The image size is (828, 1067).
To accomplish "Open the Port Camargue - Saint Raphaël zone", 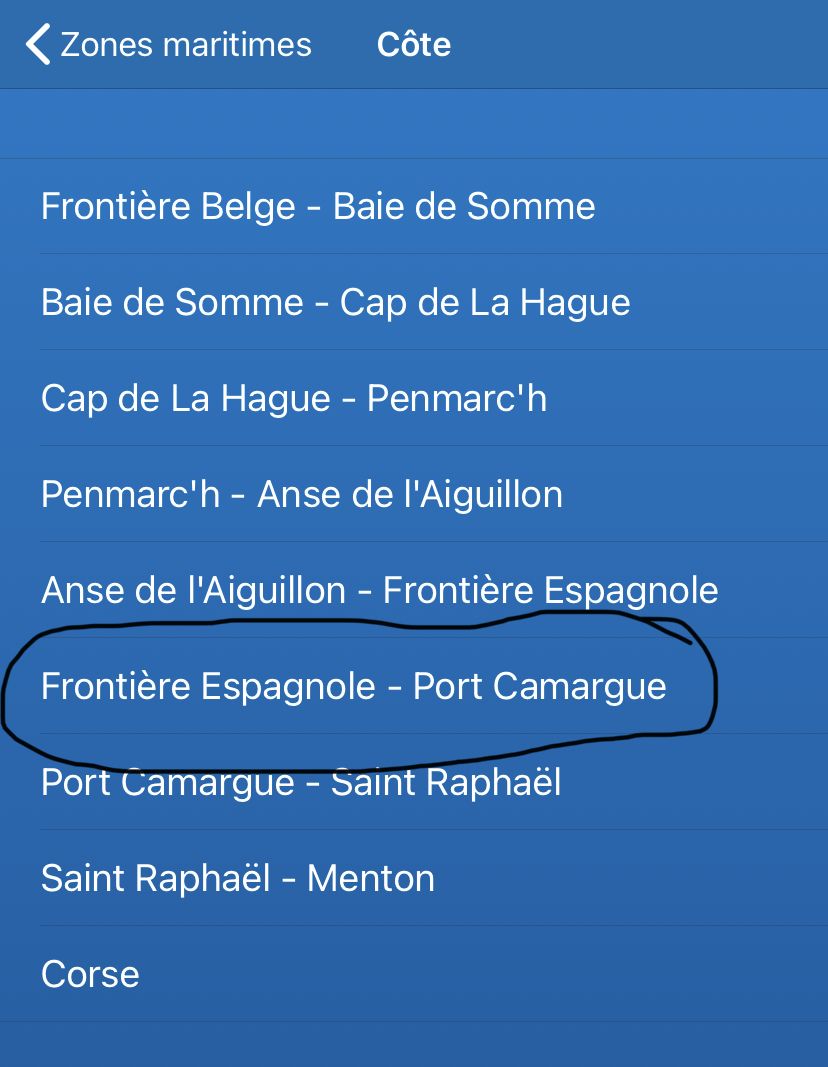I will coord(301,782).
